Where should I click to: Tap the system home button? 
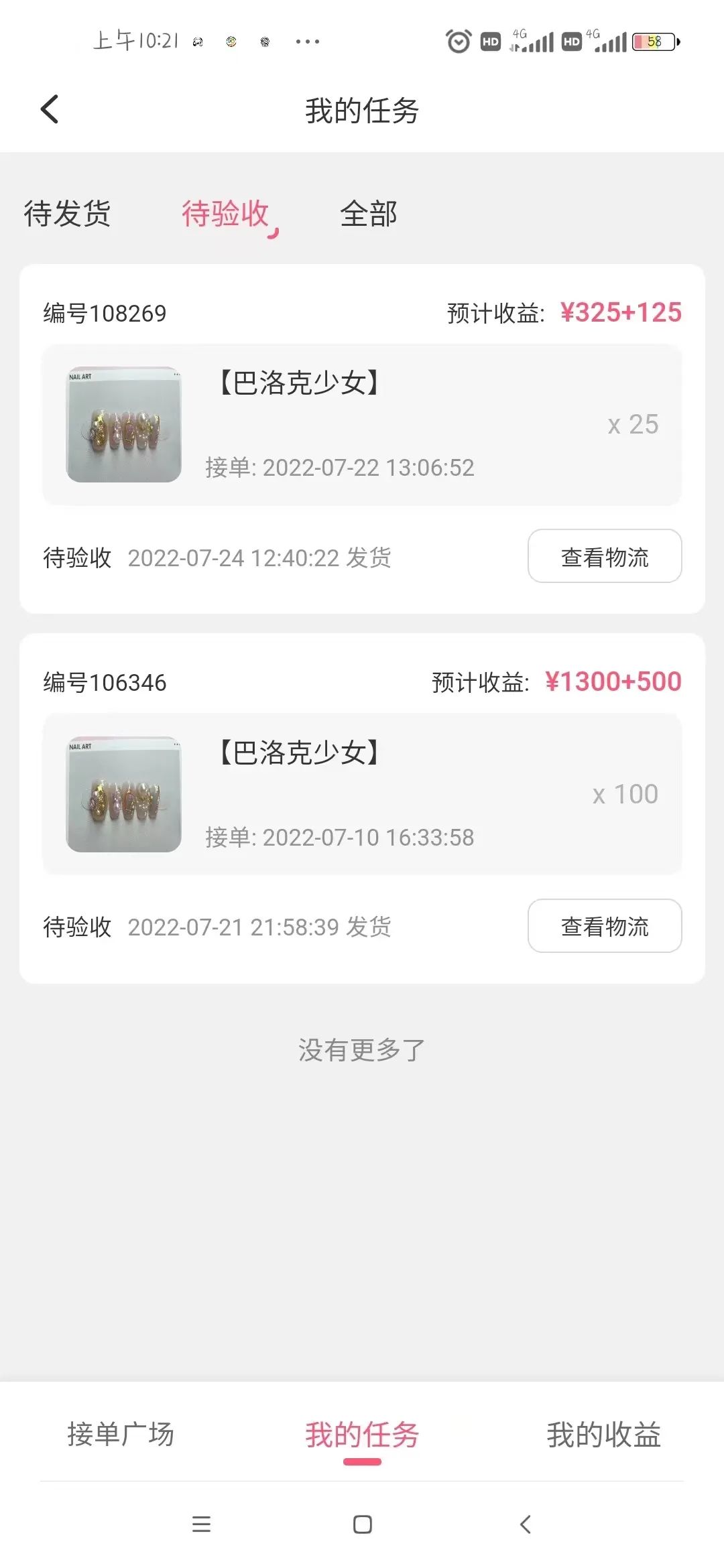[362, 1524]
